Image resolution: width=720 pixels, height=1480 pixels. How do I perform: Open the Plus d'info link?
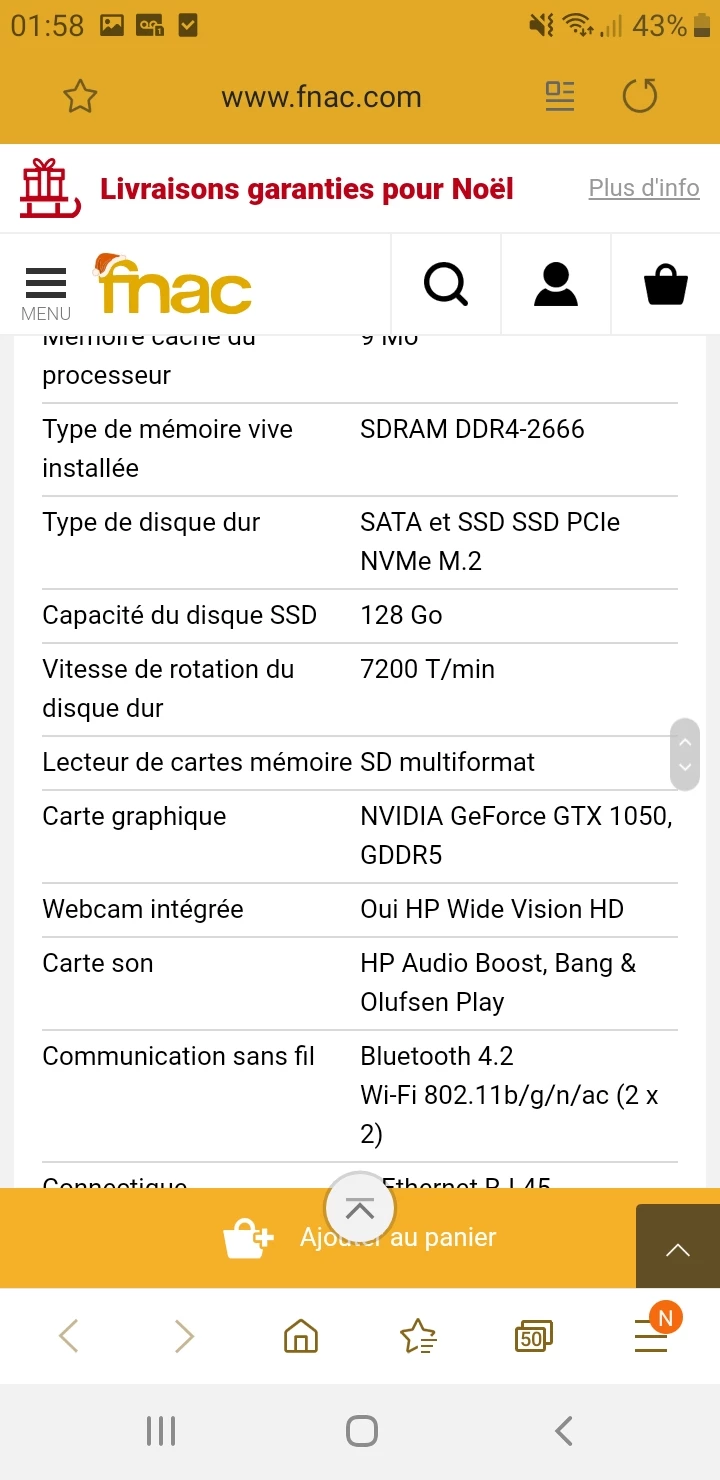click(643, 188)
